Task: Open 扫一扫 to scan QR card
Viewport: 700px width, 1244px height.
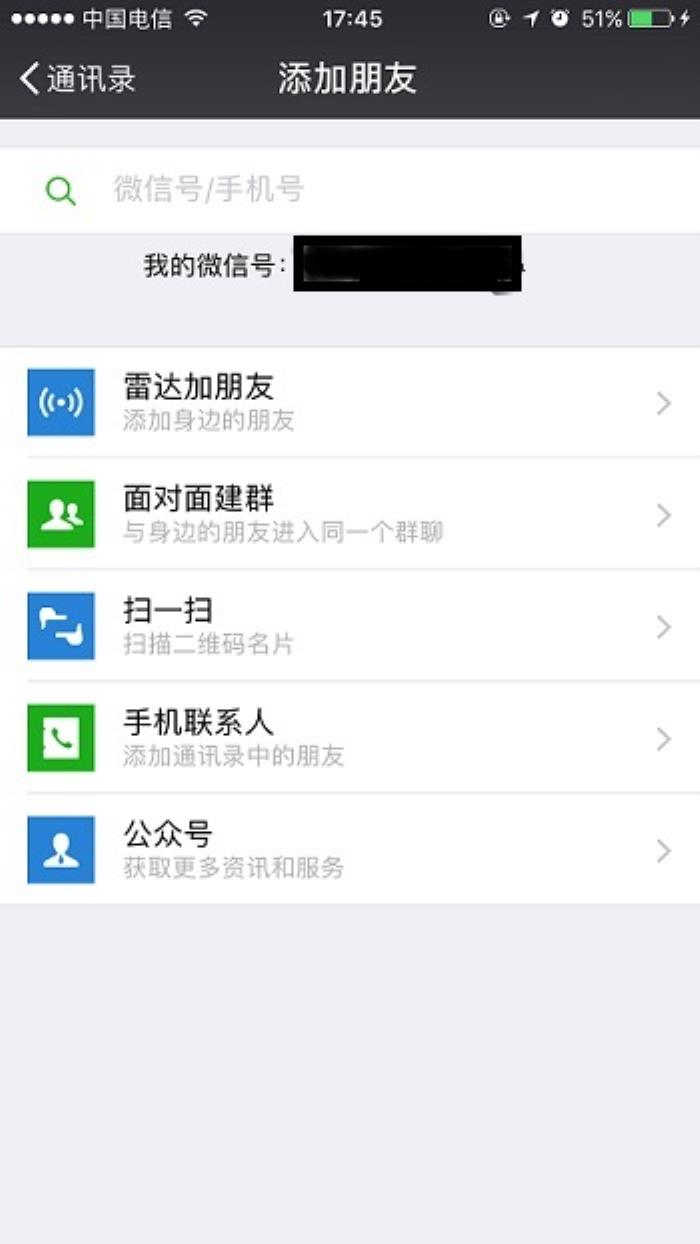Action: click(350, 626)
